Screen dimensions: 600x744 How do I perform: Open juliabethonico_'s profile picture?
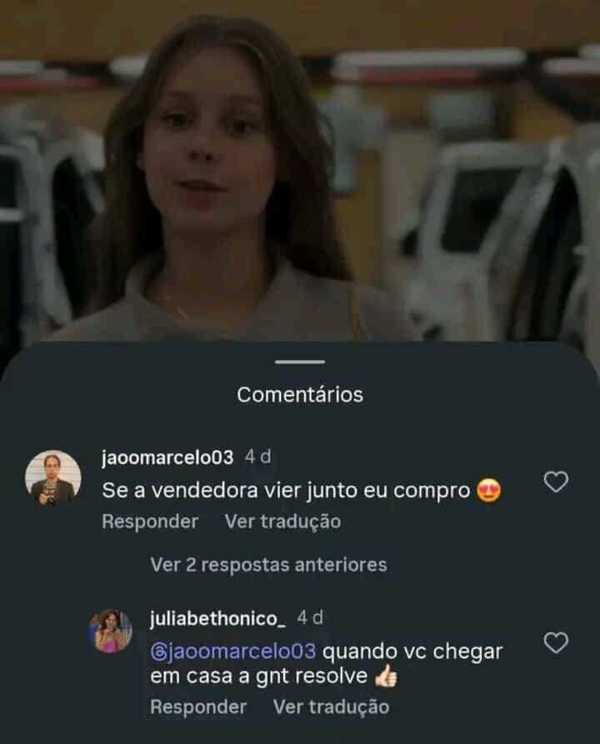pyautogui.click(x=111, y=631)
